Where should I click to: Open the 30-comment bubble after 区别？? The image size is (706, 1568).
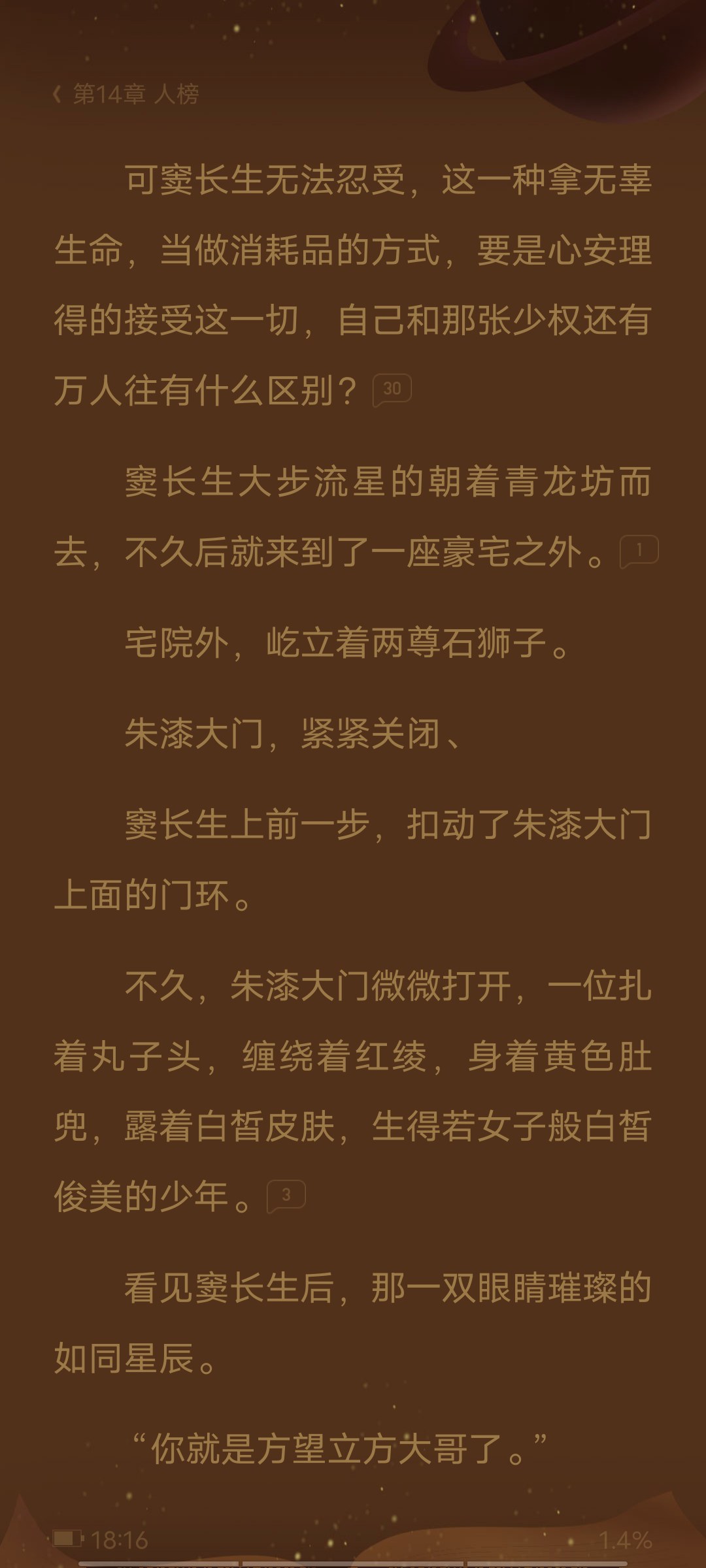tap(392, 390)
